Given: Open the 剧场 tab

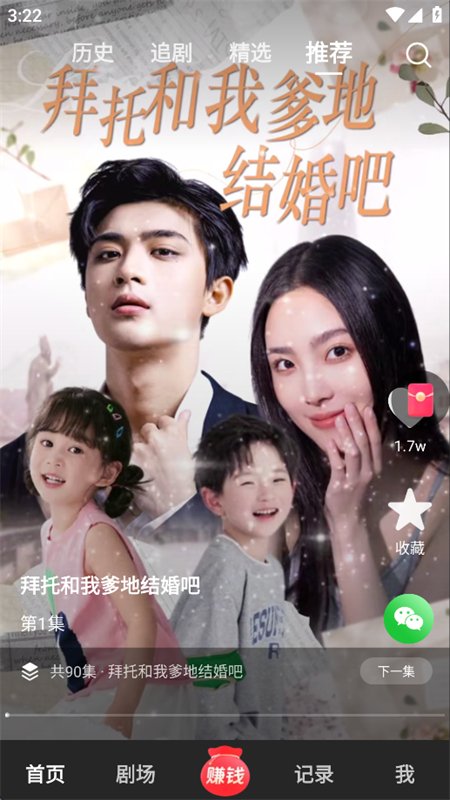Looking at the screenshot, I should tap(135, 774).
